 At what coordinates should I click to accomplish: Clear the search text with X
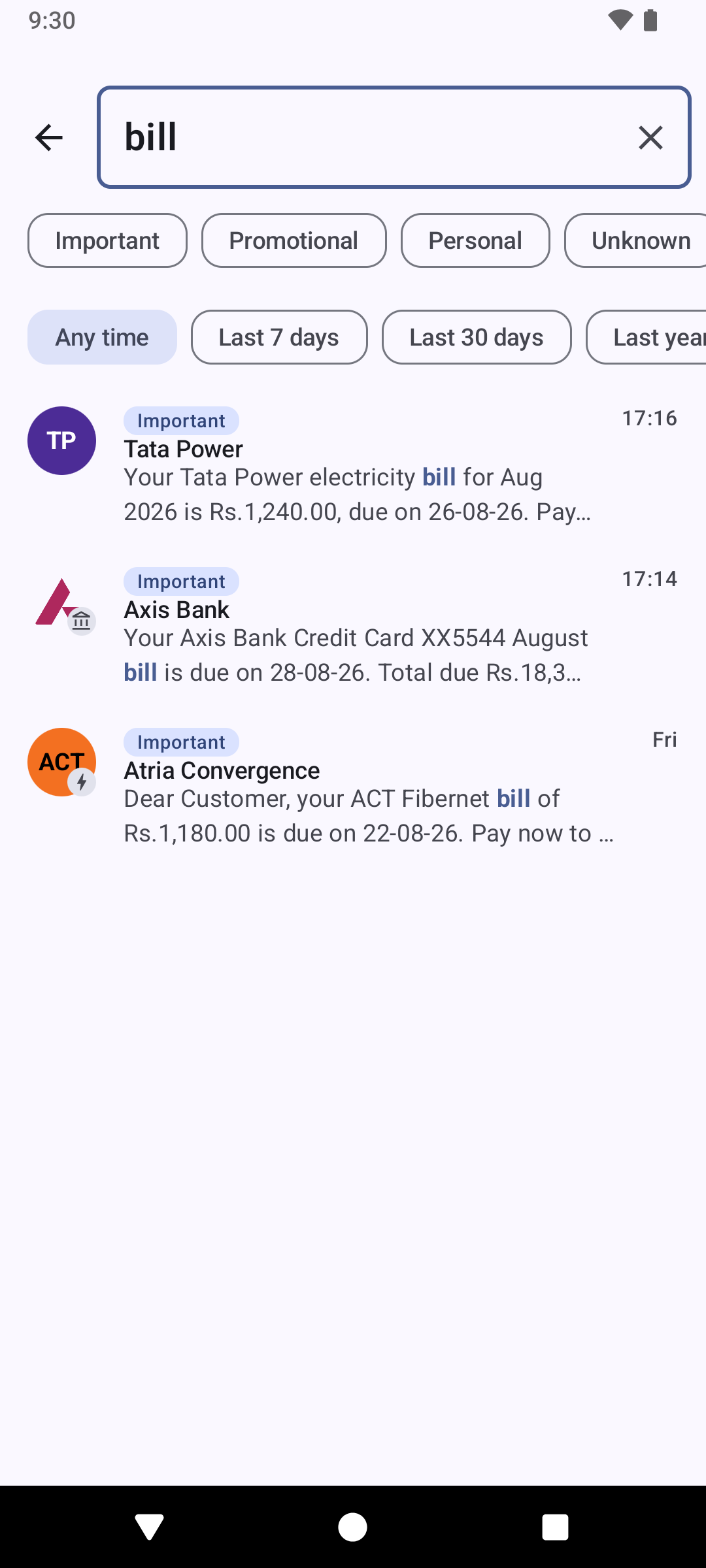coord(650,137)
